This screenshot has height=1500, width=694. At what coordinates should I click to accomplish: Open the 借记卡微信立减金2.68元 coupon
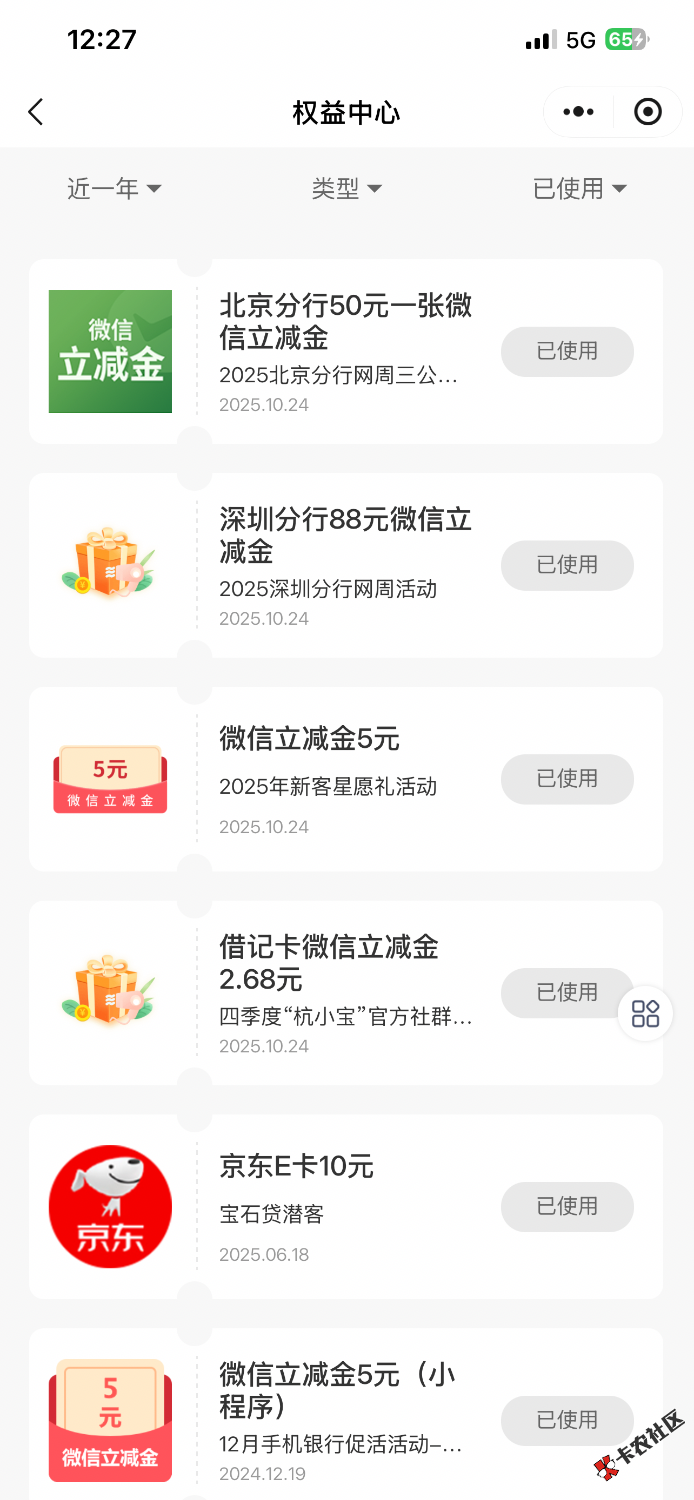pos(345,993)
